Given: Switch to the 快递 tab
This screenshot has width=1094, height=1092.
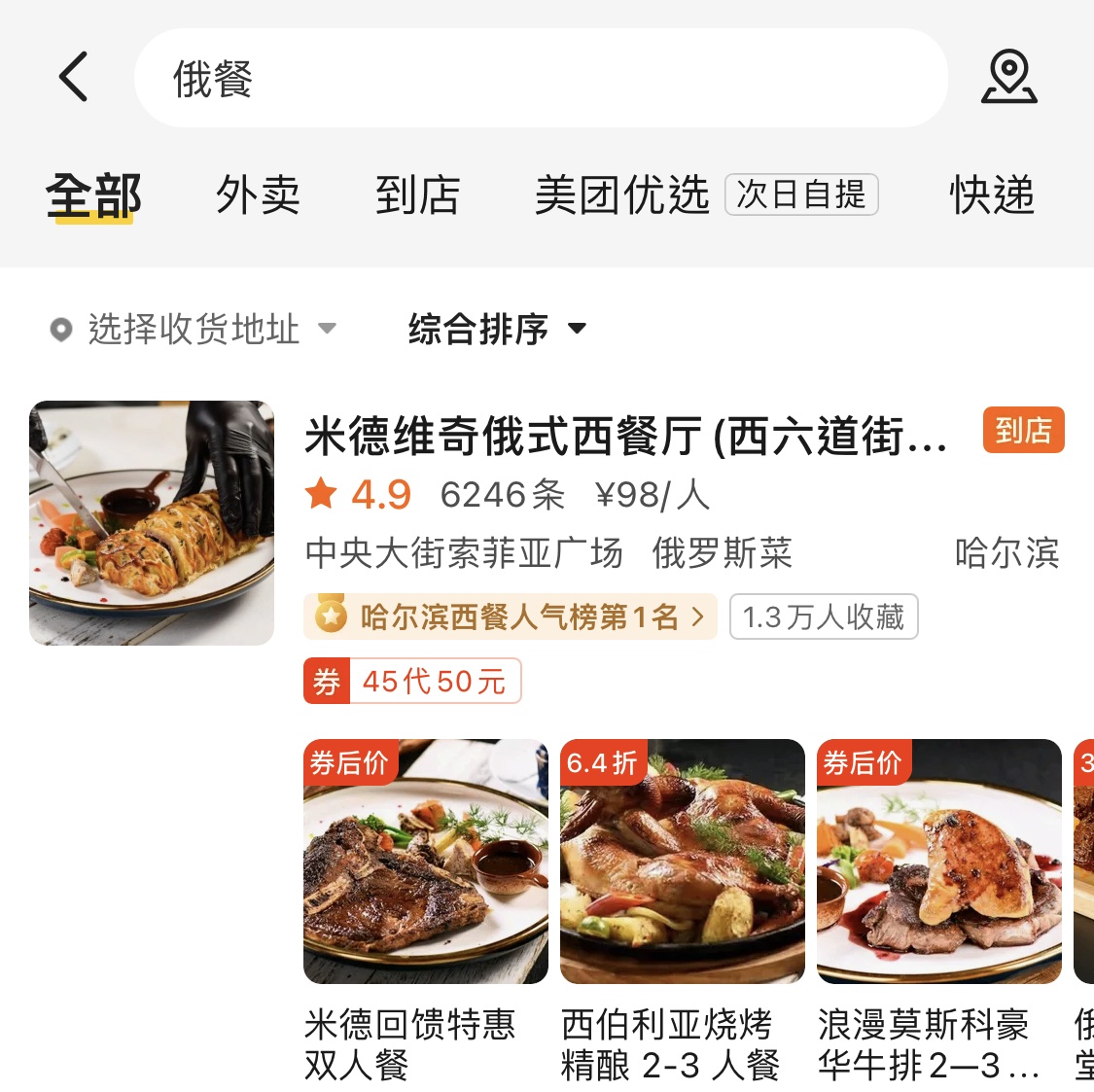Looking at the screenshot, I should tap(991, 195).
